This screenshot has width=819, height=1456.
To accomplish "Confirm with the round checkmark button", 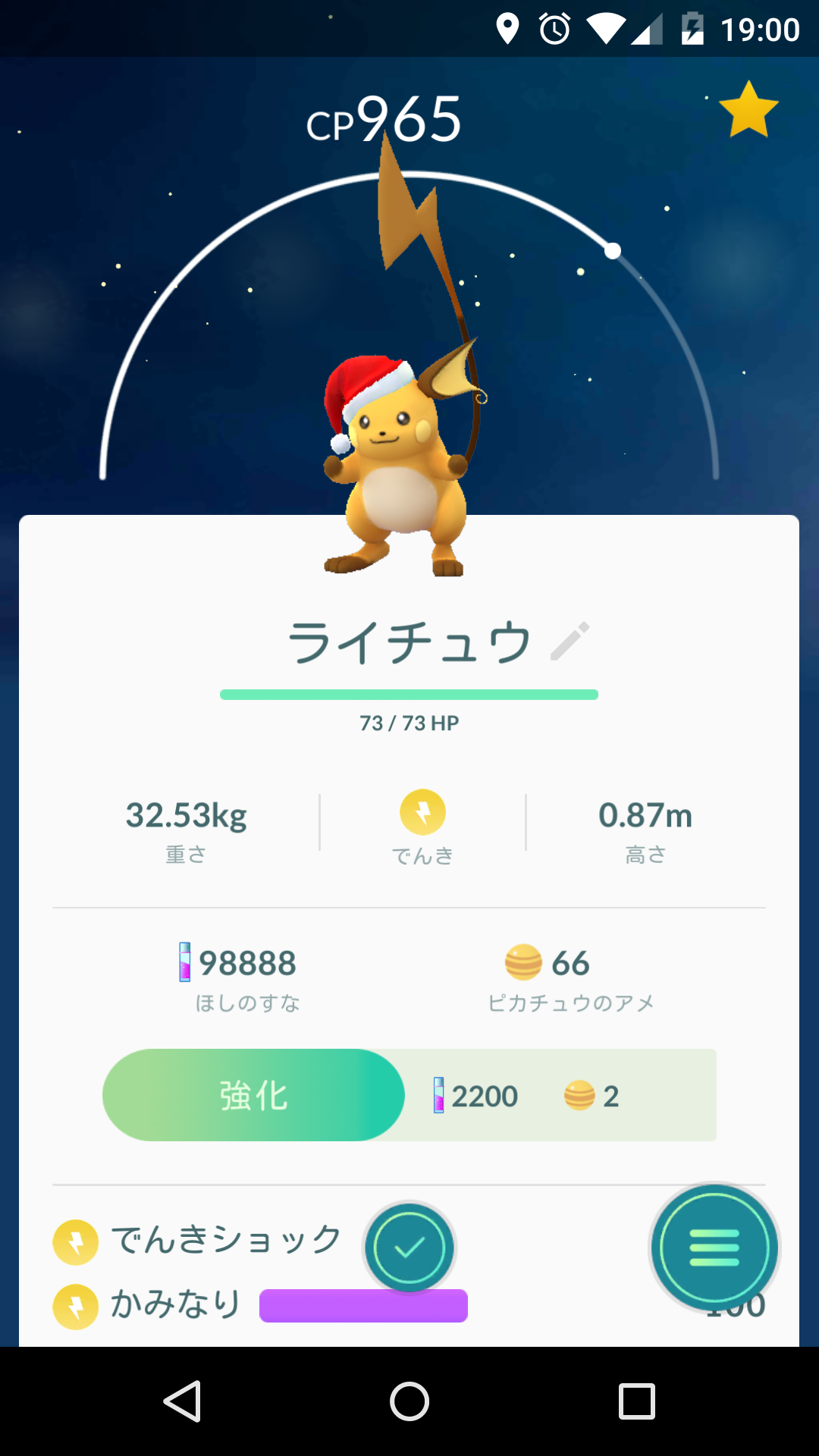I will pos(409,1247).
